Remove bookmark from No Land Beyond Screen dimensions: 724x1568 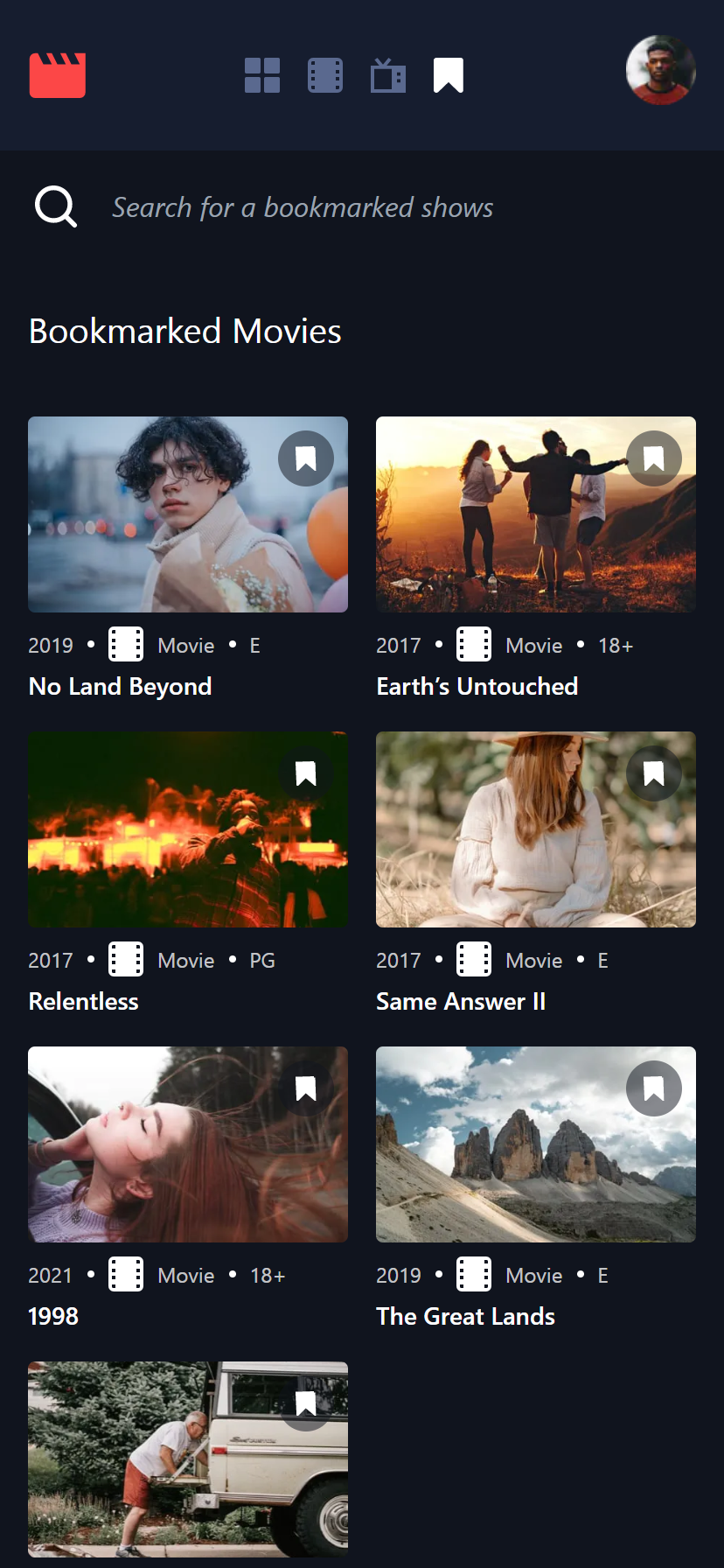point(306,458)
